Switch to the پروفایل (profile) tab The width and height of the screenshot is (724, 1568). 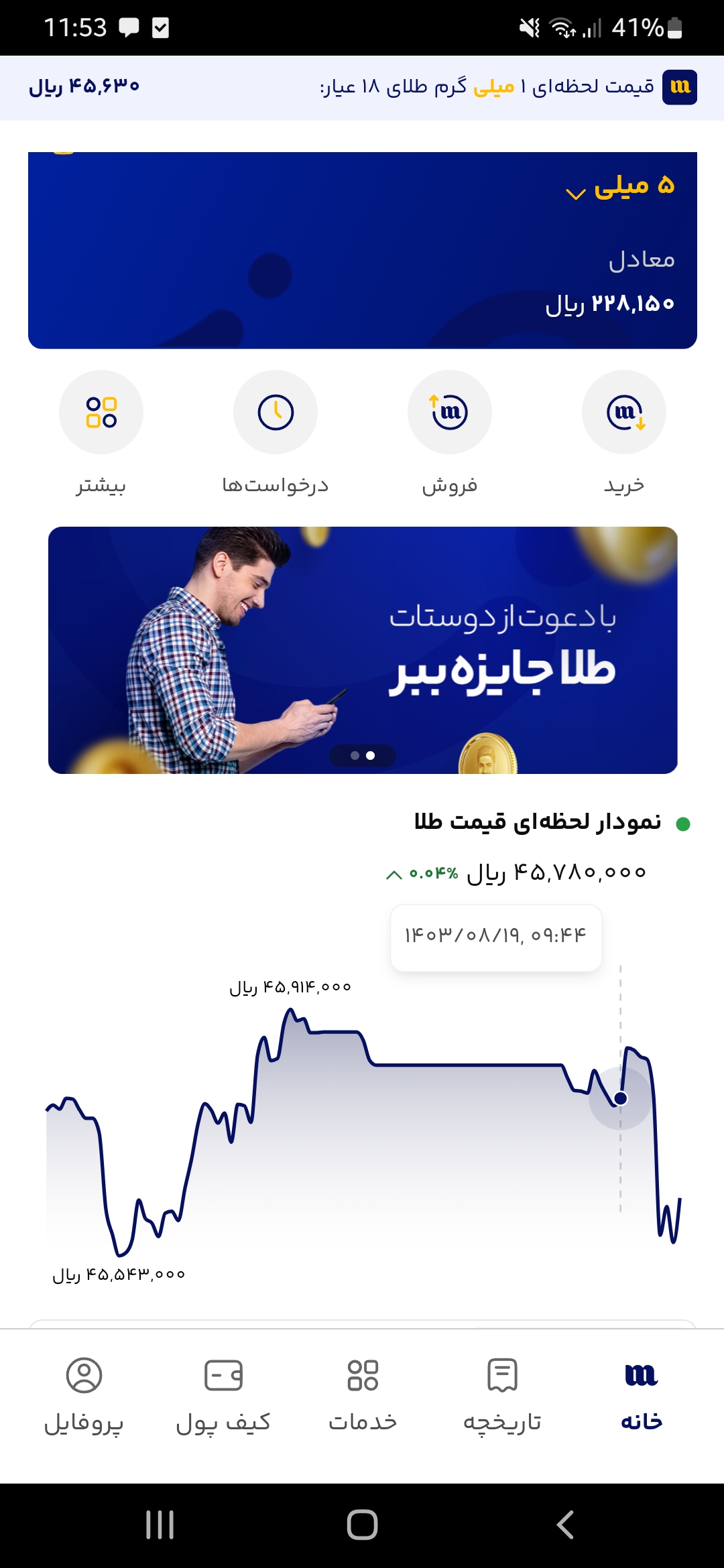(x=84, y=1394)
